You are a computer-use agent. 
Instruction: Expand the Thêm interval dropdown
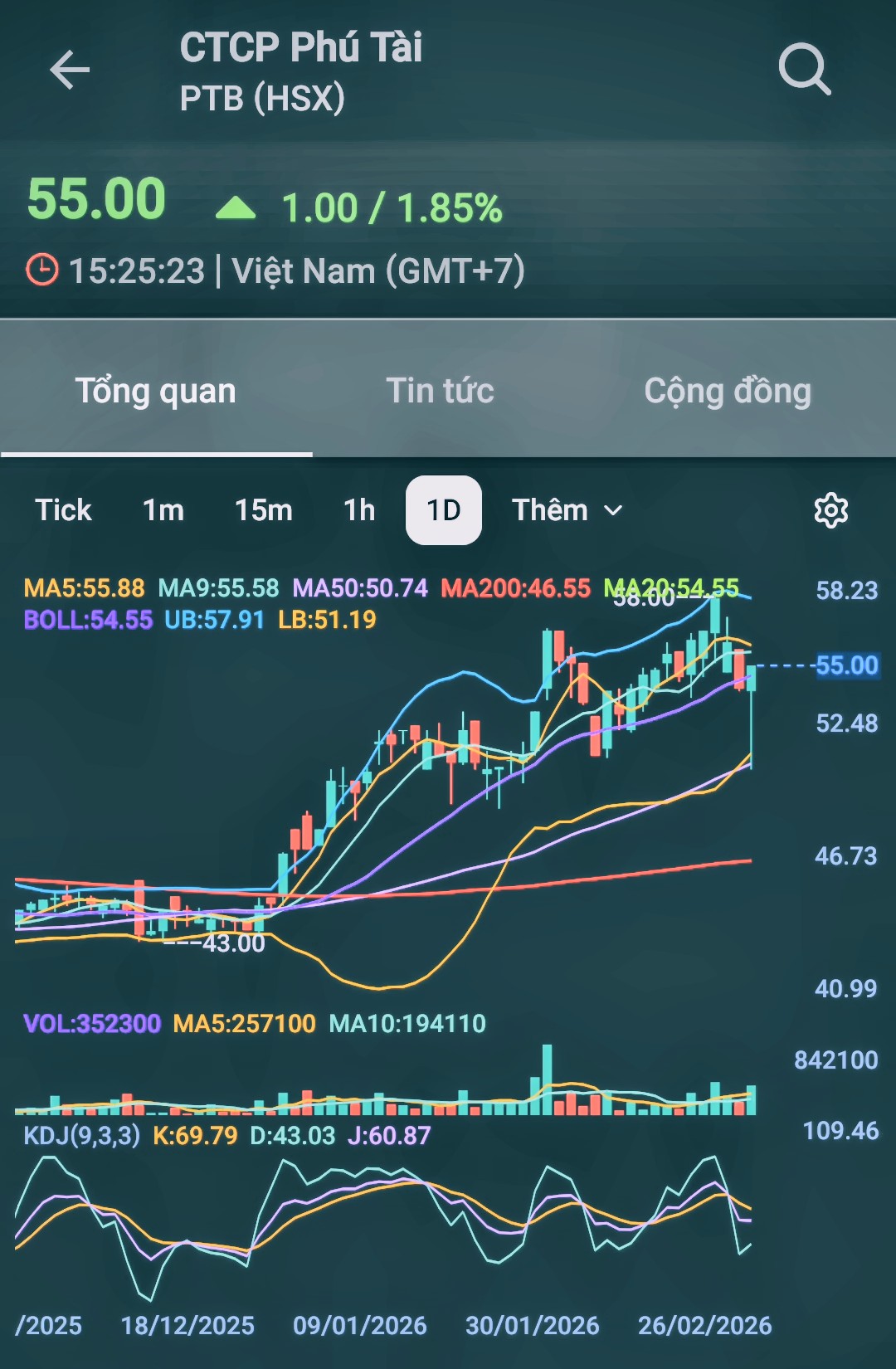coord(567,510)
